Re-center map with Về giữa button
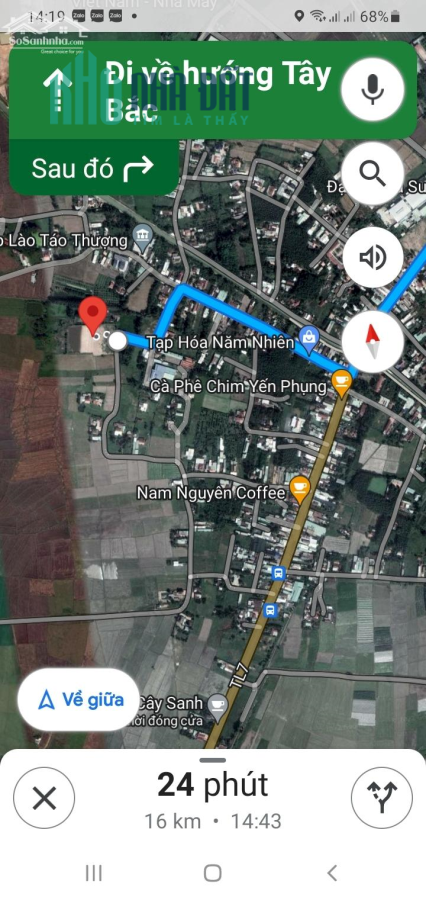This screenshot has height=900, width=426. coord(79,699)
